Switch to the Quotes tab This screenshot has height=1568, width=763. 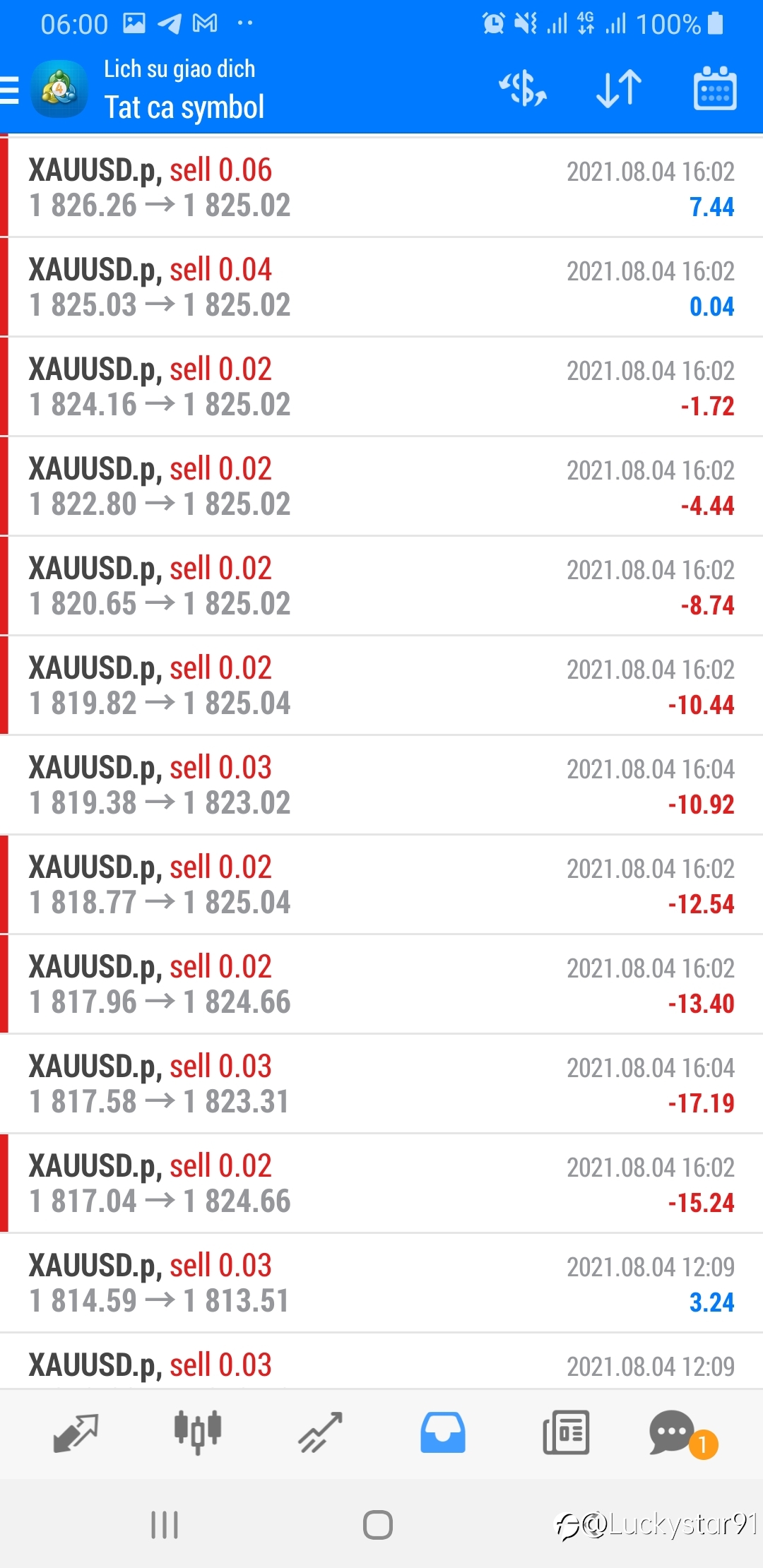coord(76,1433)
